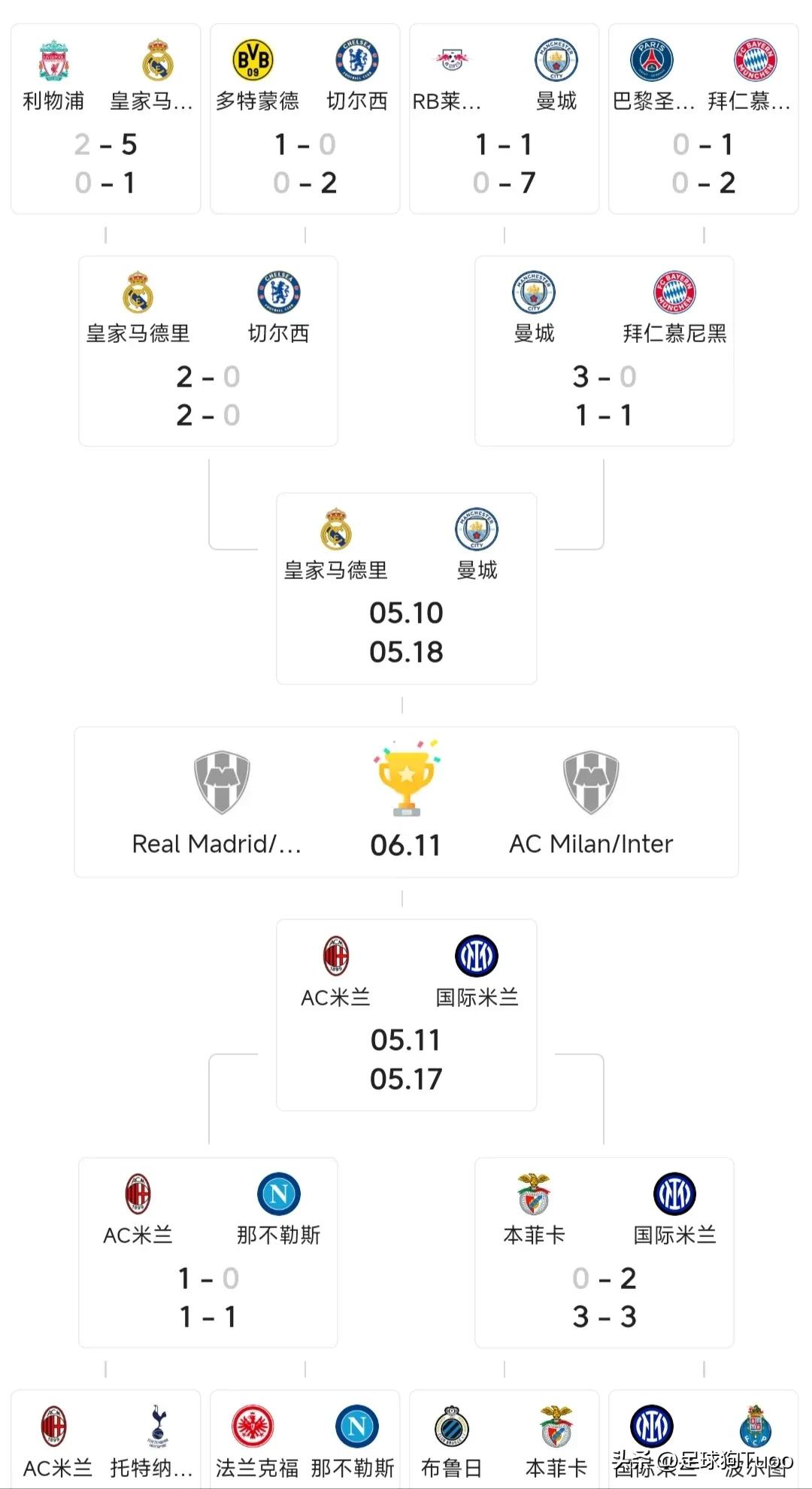Screen dimensions: 812x1489
Task: Open the Liverpool vs Real Madrid tie
Action: coord(105,119)
